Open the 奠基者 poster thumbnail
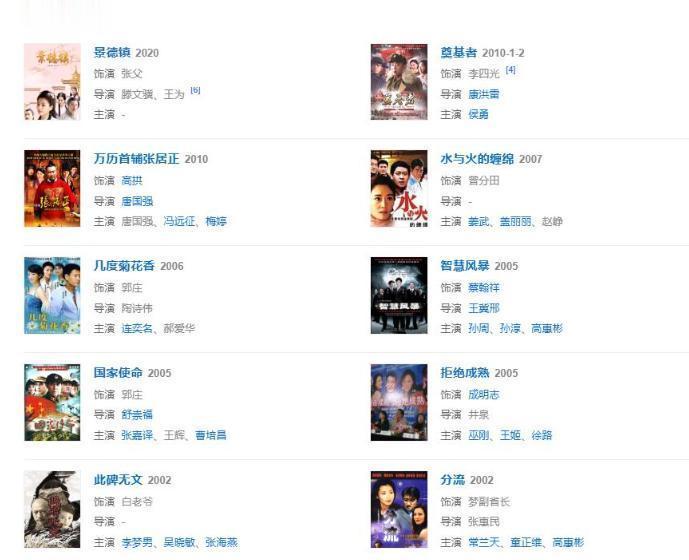Image resolution: width=689 pixels, height=560 pixels. pyautogui.click(x=399, y=82)
